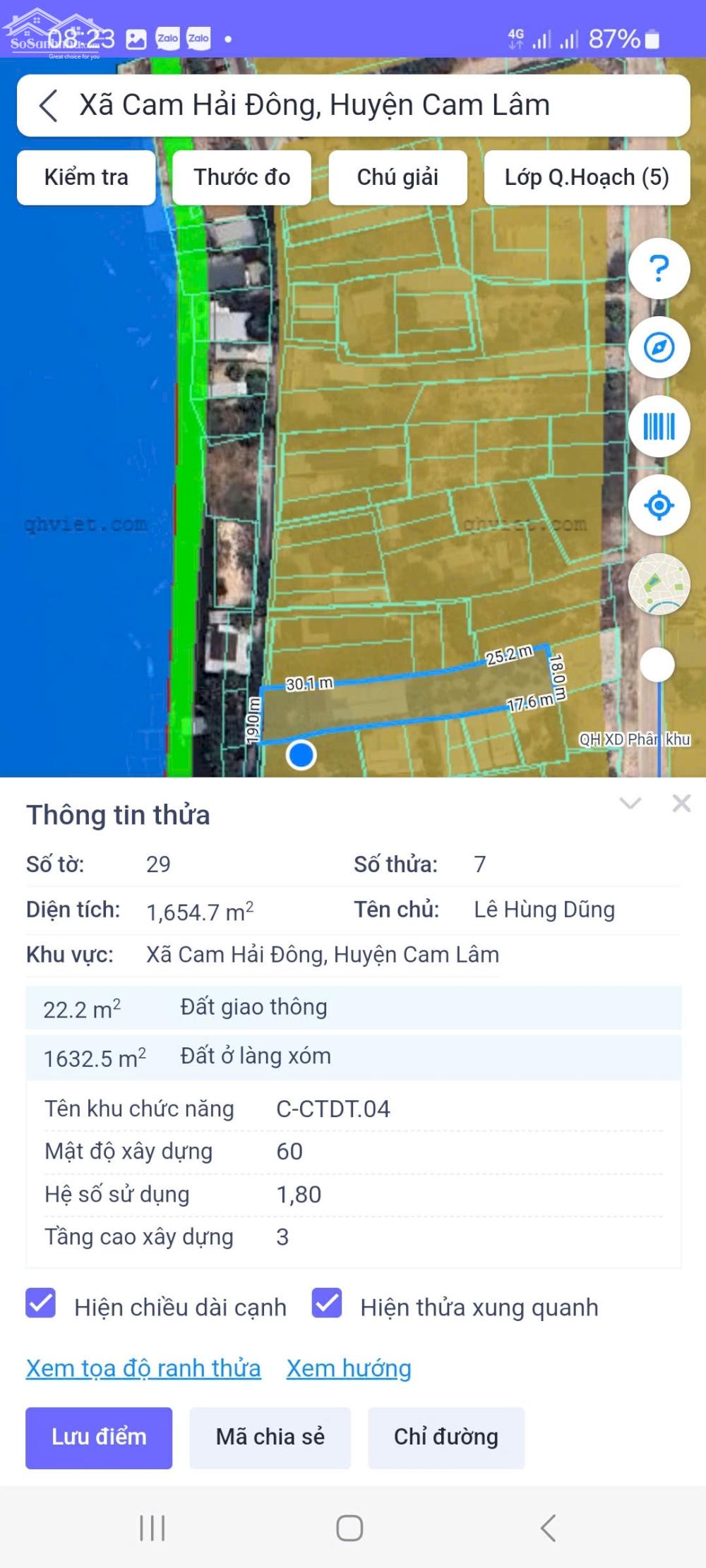The image size is (706, 1568).
Task: Select the Thước đo measuring tool
Action: coord(241,177)
